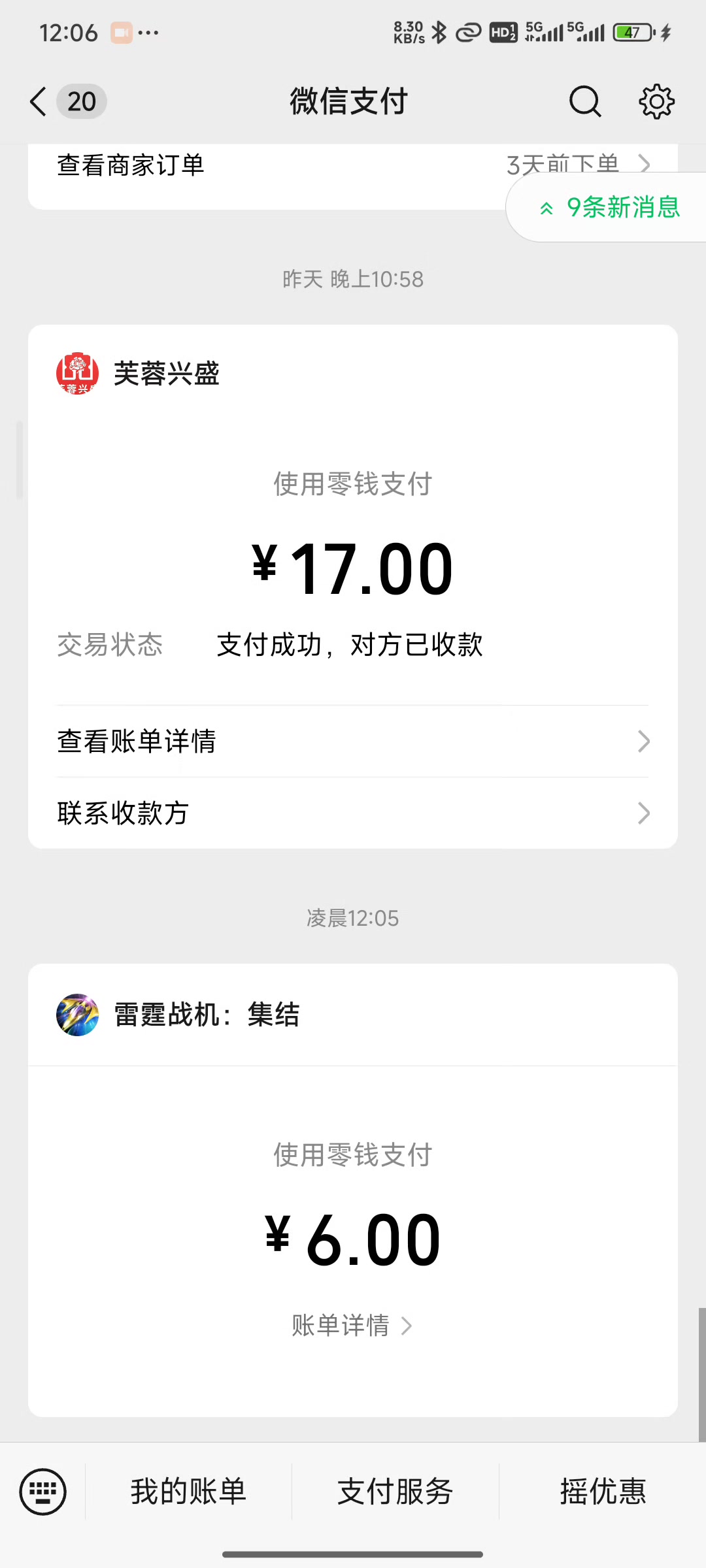Viewport: 706px width, 1568px height.
Task: Open the search icon in the header
Action: (x=585, y=101)
